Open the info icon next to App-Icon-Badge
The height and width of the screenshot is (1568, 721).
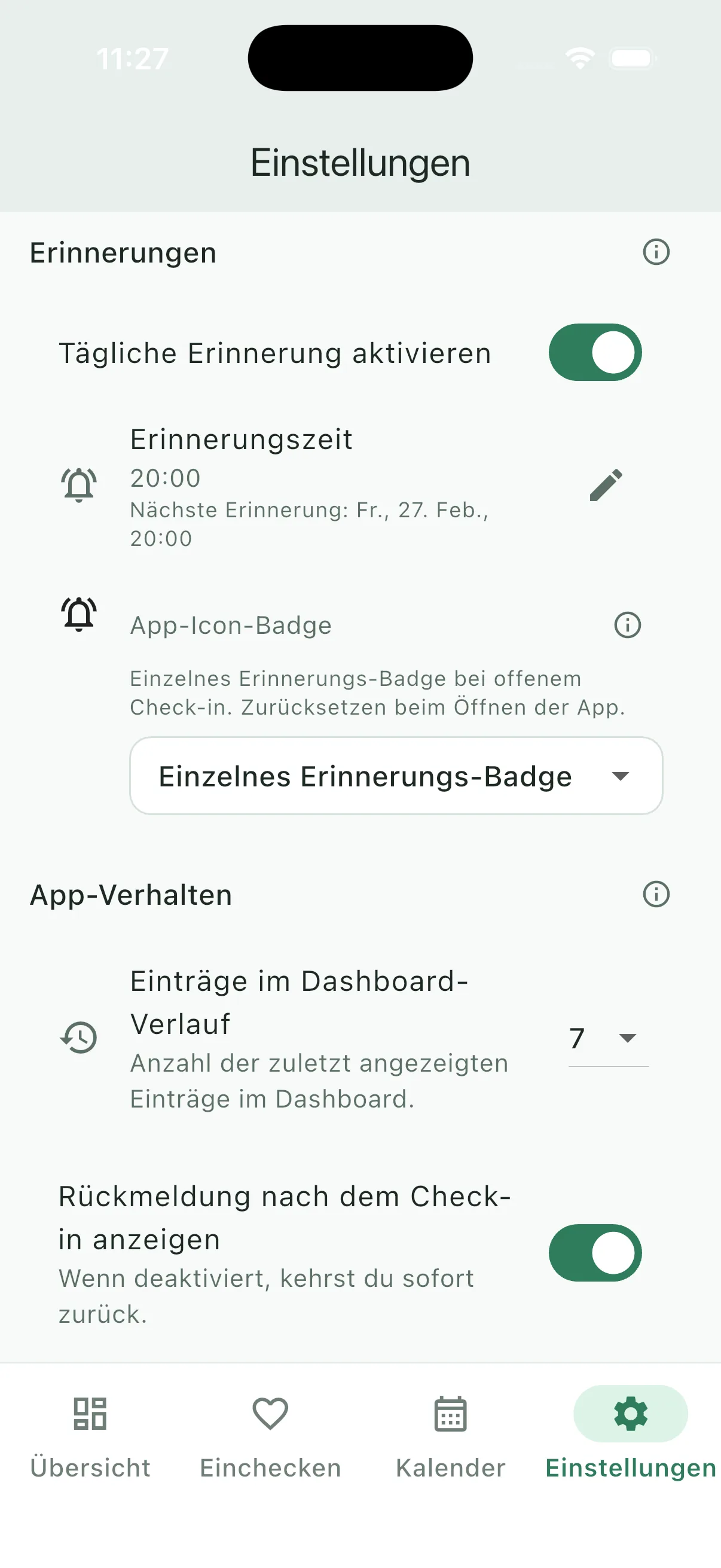point(627,624)
